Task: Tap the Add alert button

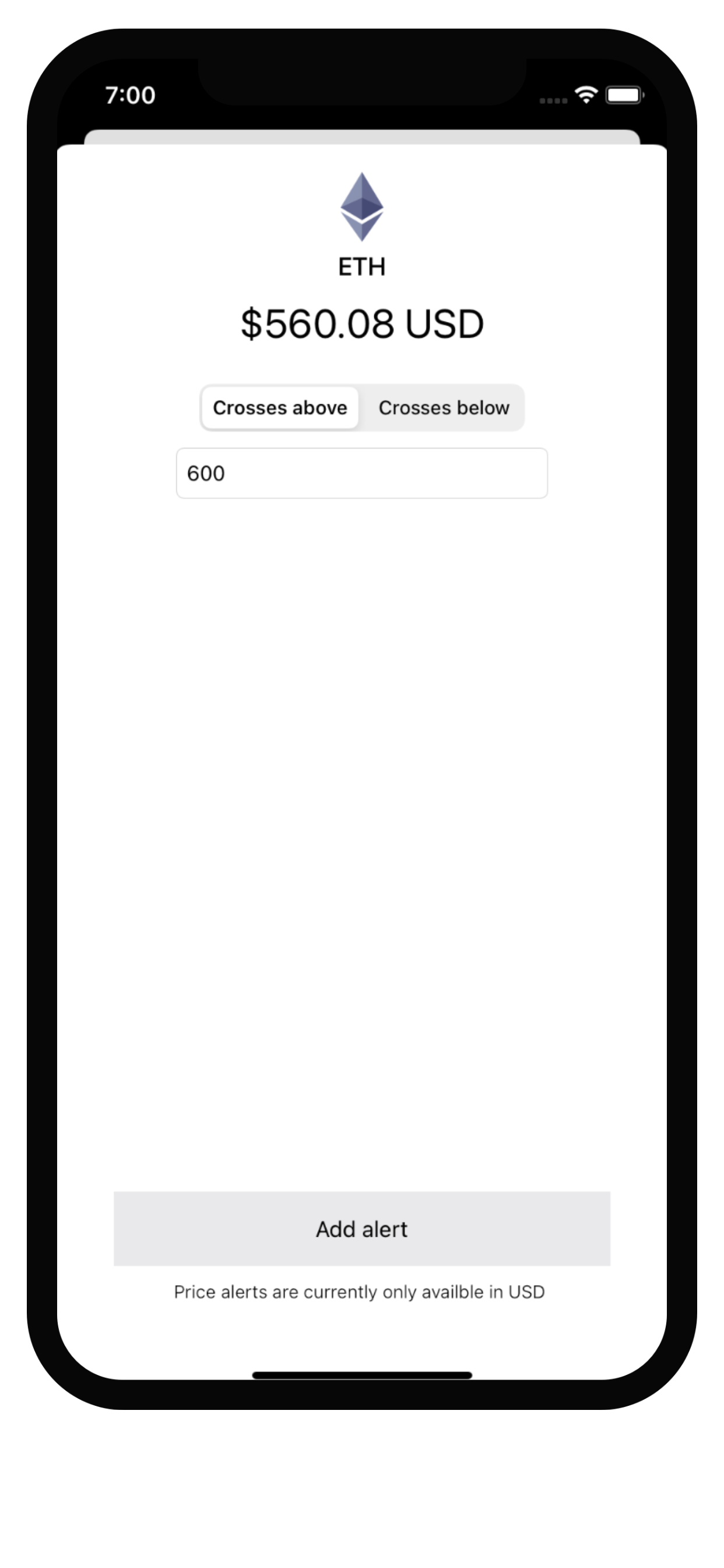Action: pyautogui.click(x=361, y=1229)
